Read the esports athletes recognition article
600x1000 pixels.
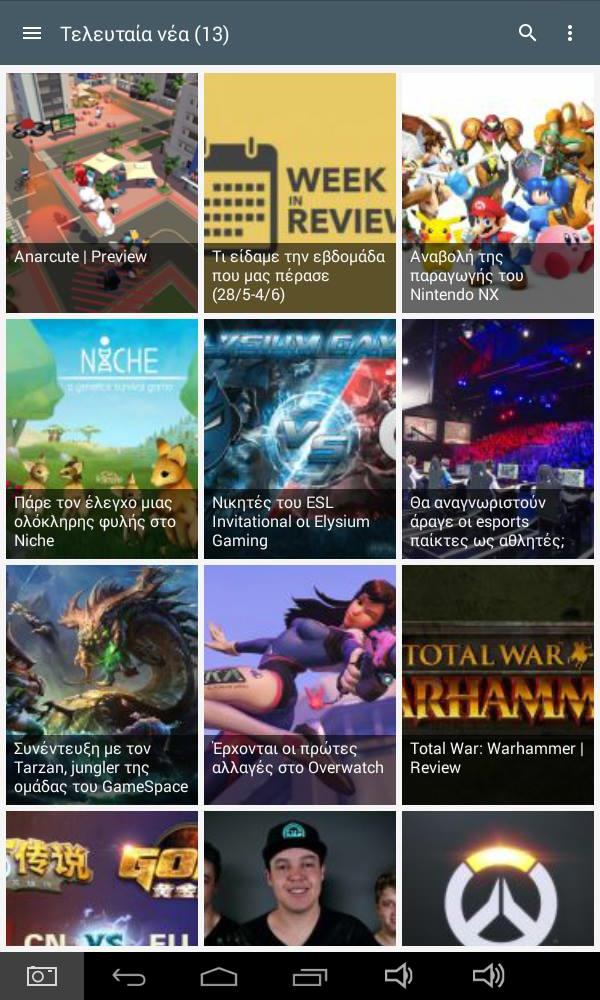coord(498,438)
